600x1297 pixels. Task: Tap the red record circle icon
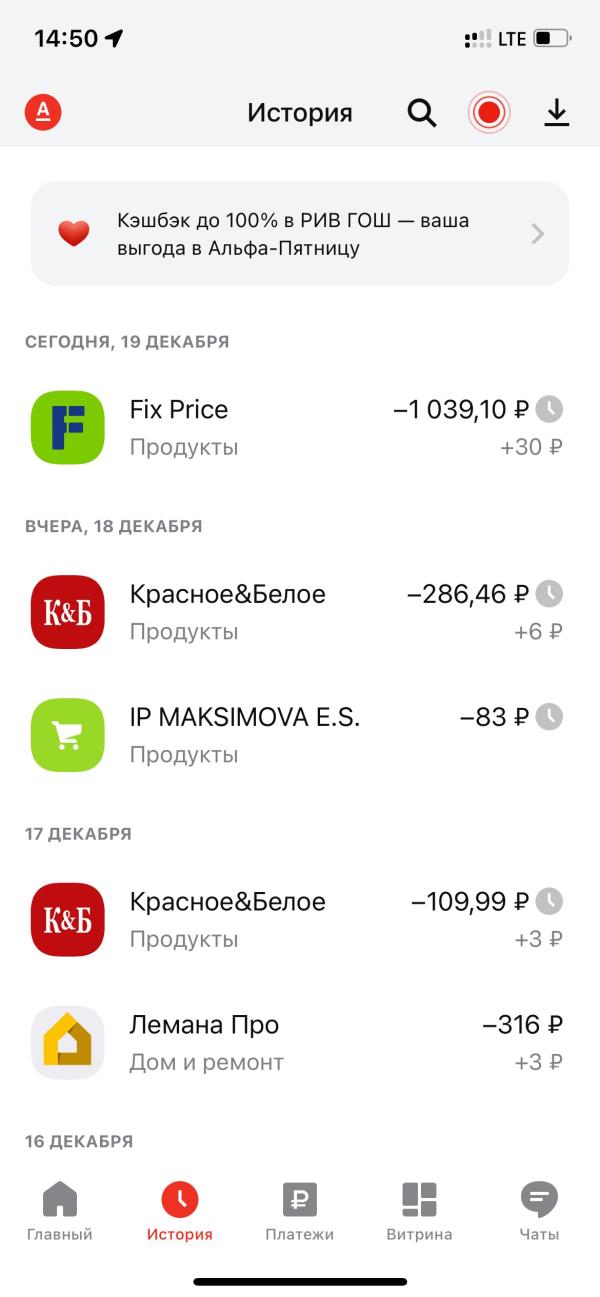489,113
